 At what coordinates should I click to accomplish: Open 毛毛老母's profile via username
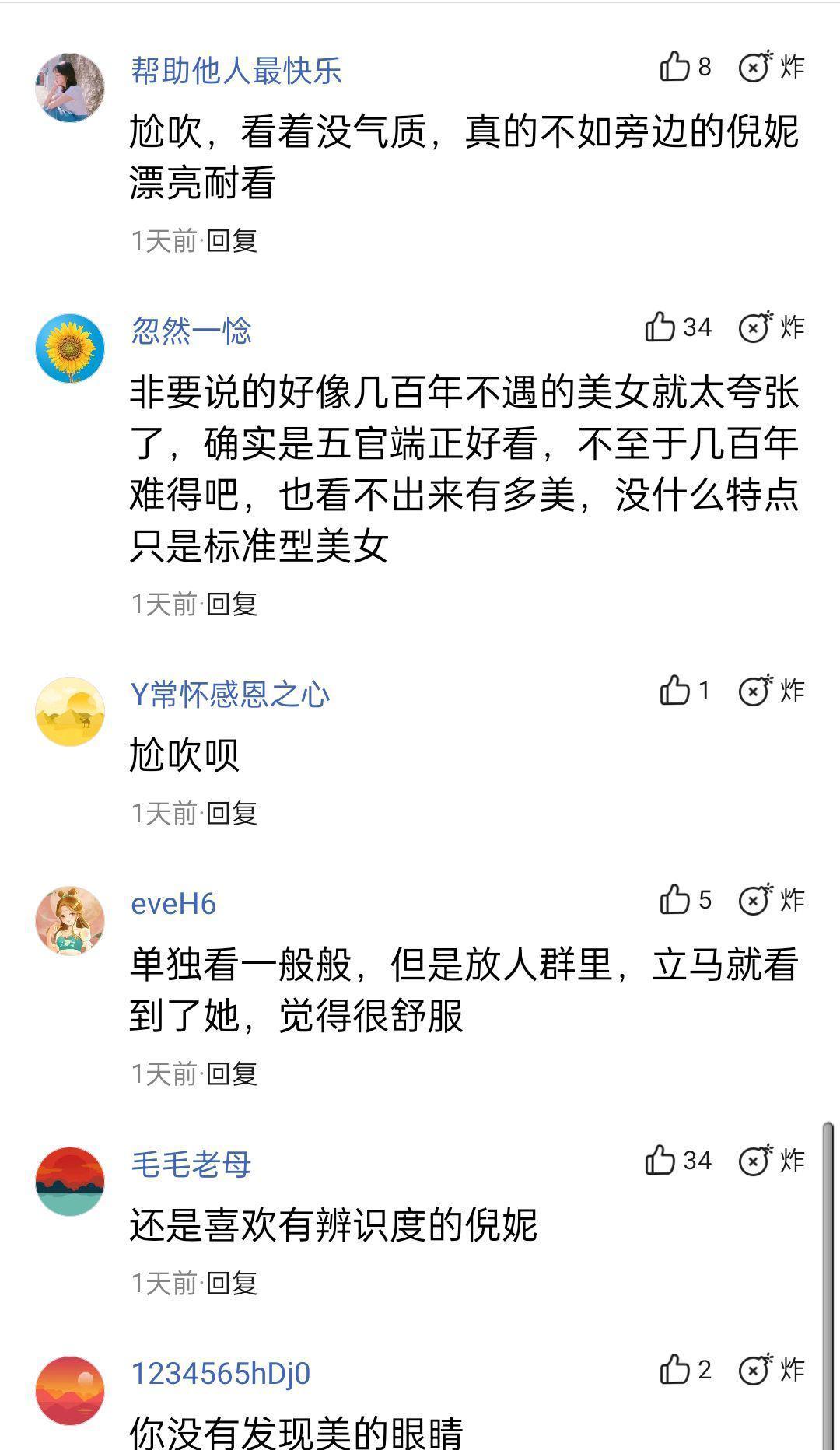point(191,1165)
